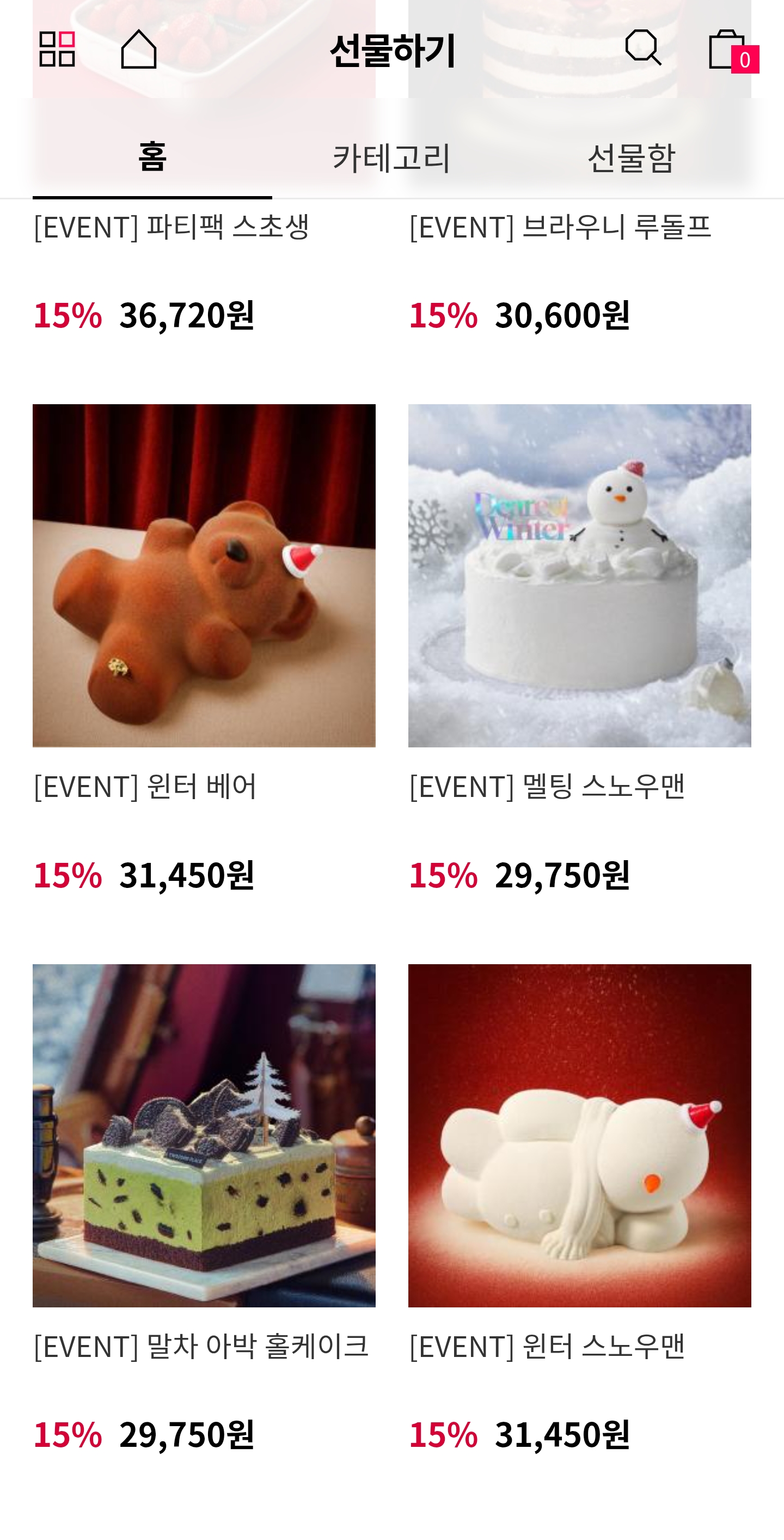
Task: Go to the home icon
Action: pos(139,49)
